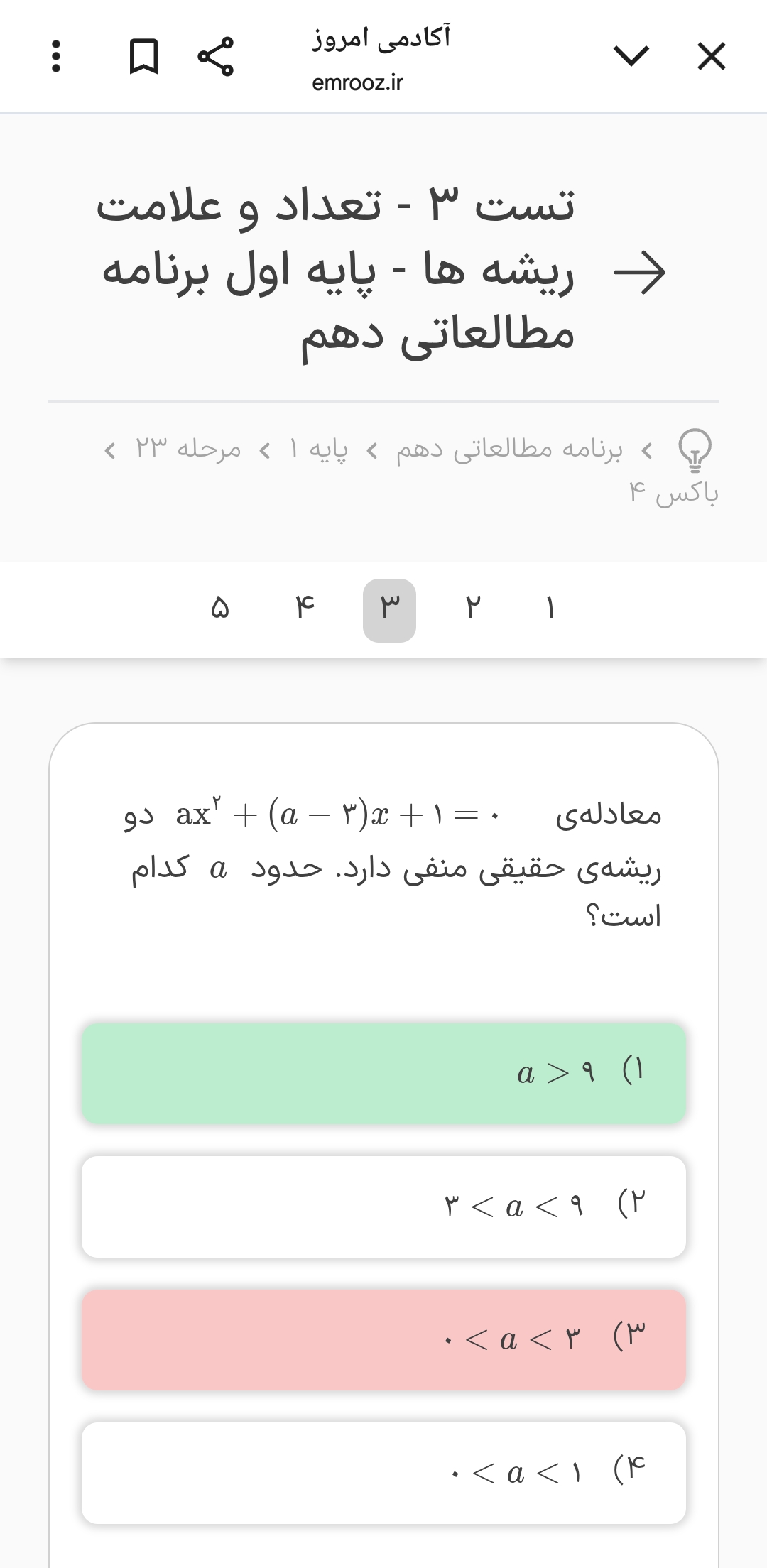Screen dimensions: 767x1568
Task: Choose answer option ۰ < a < ۱
Action: point(383,1473)
